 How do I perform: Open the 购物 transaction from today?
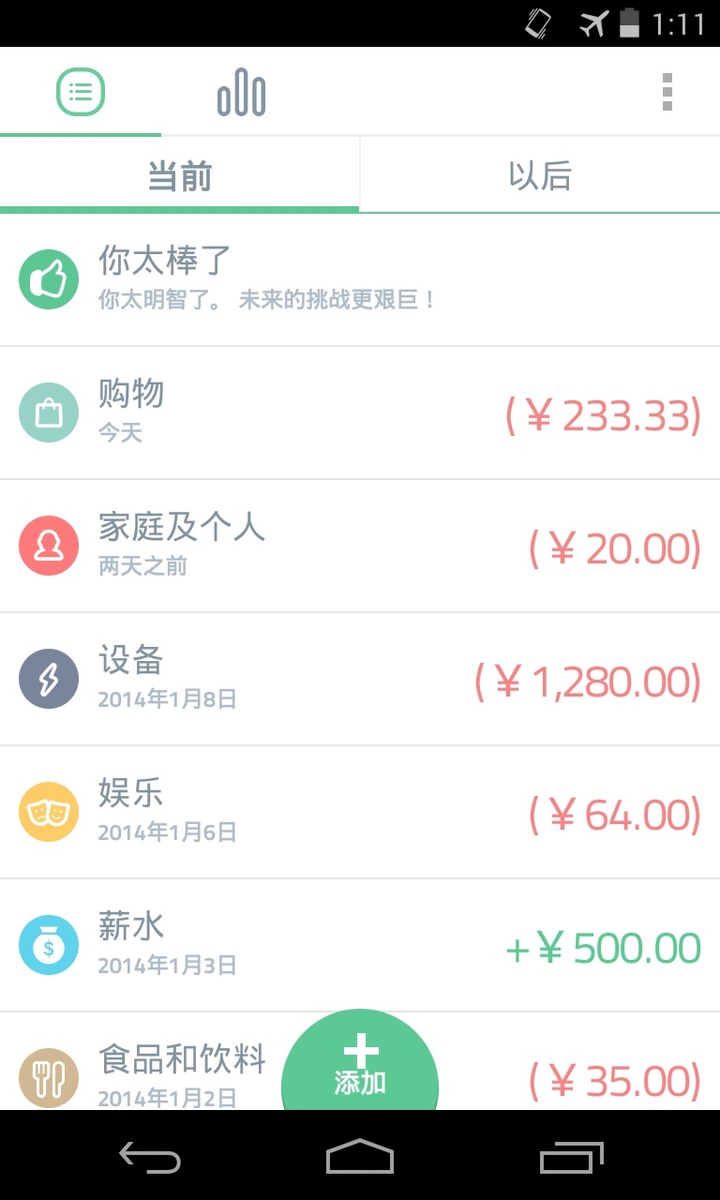point(360,413)
